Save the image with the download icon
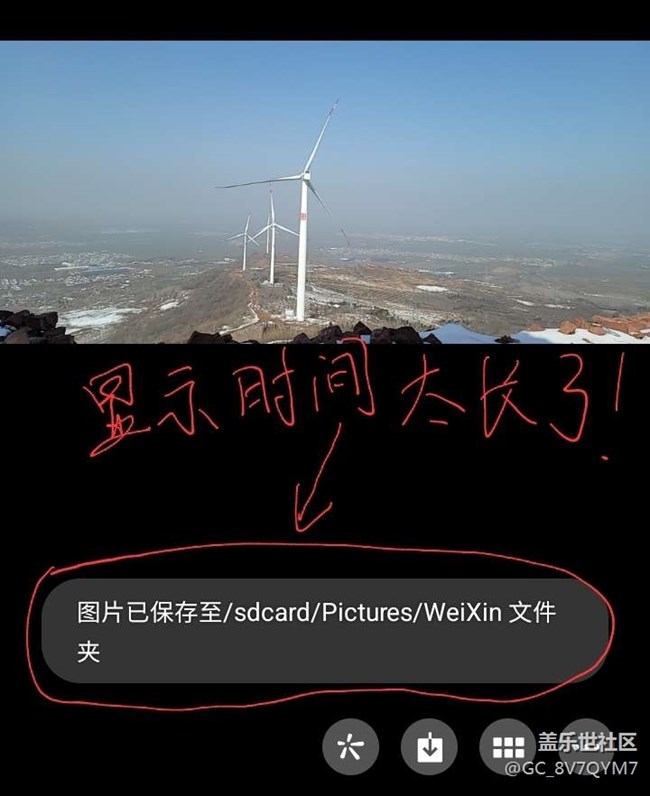650x796 pixels. pyautogui.click(x=429, y=747)
